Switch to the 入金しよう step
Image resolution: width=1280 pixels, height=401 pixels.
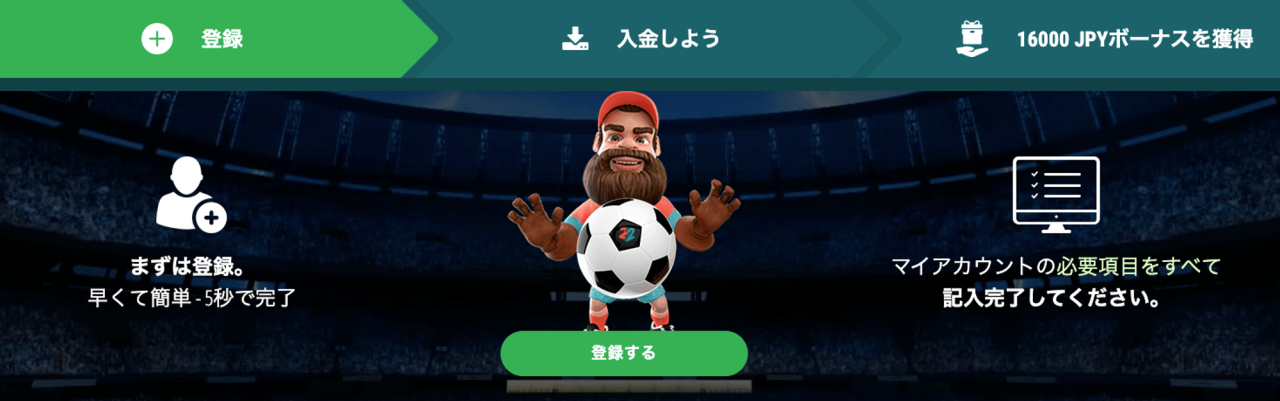(640, 39)
